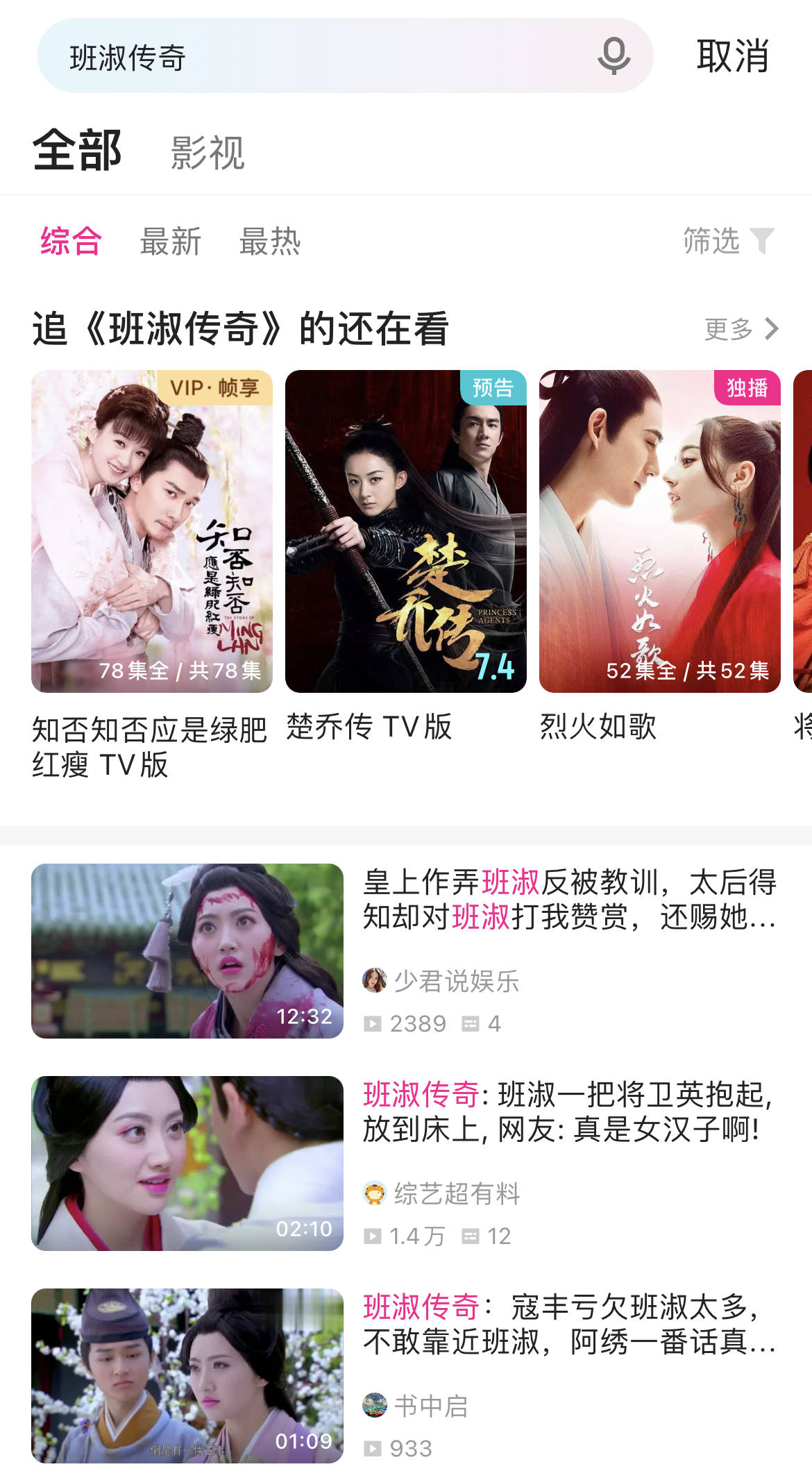812x1478 pixels.
Task: Sort results by 最新
Action: click(x=171, y=242)
